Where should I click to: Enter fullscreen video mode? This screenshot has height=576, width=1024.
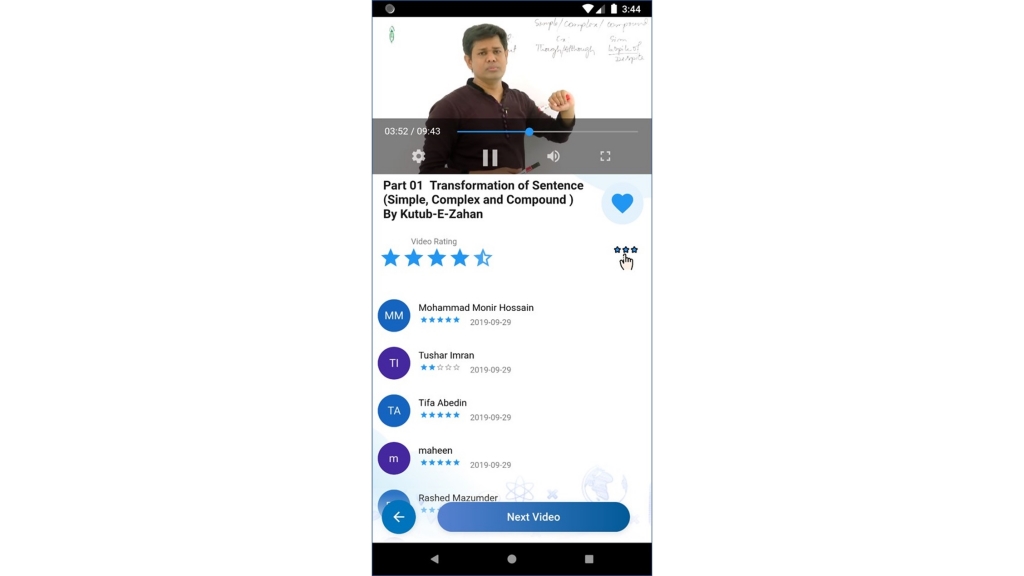tap(605, 156)
